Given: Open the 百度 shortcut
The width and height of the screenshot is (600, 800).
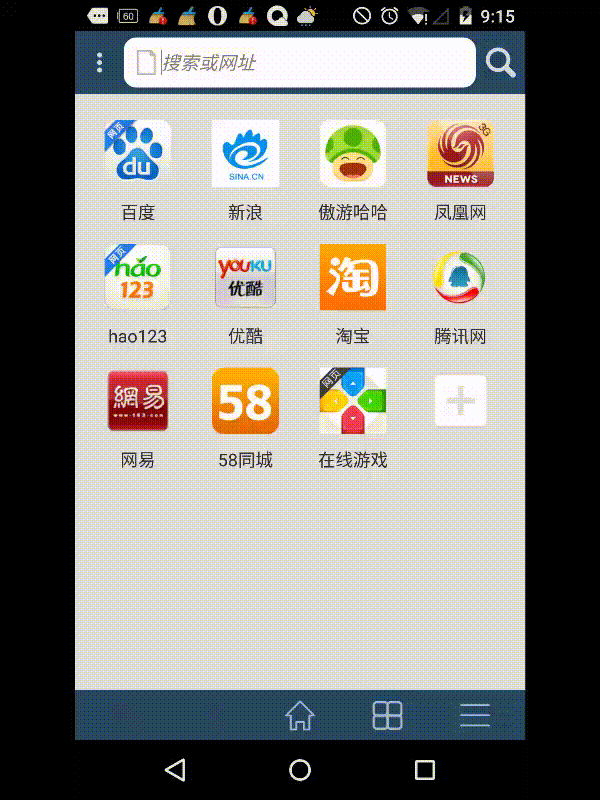Looking at the screenshot, I should (138, 154).
